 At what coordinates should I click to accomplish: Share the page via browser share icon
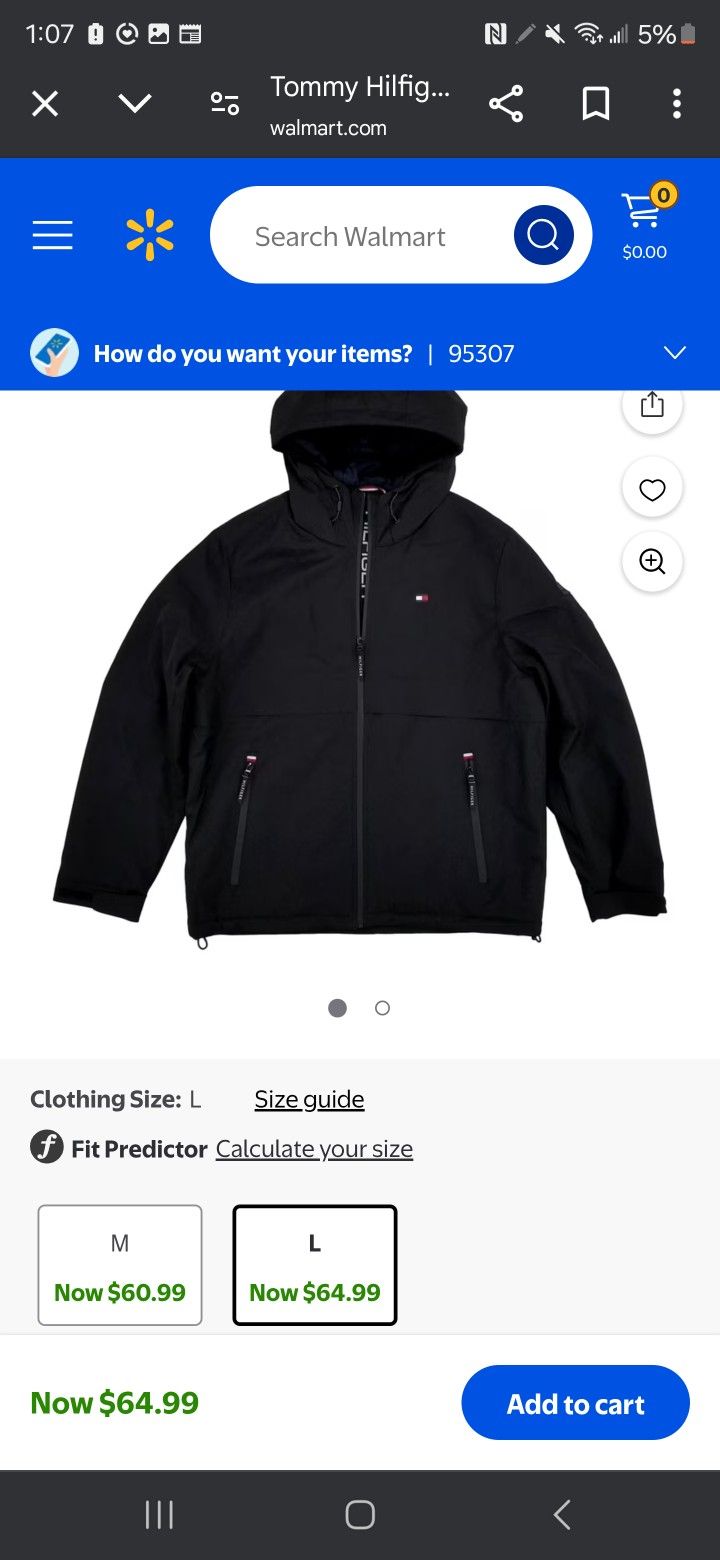coord(506,103)
